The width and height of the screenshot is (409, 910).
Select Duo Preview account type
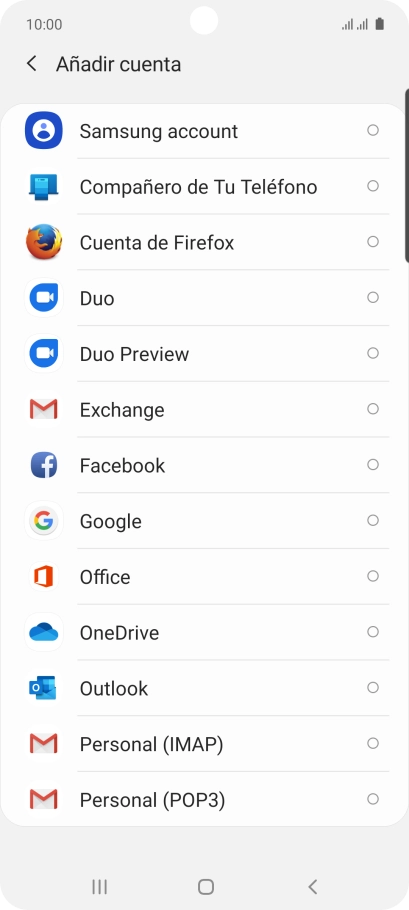pyautogui.click(x=204, y=354)
